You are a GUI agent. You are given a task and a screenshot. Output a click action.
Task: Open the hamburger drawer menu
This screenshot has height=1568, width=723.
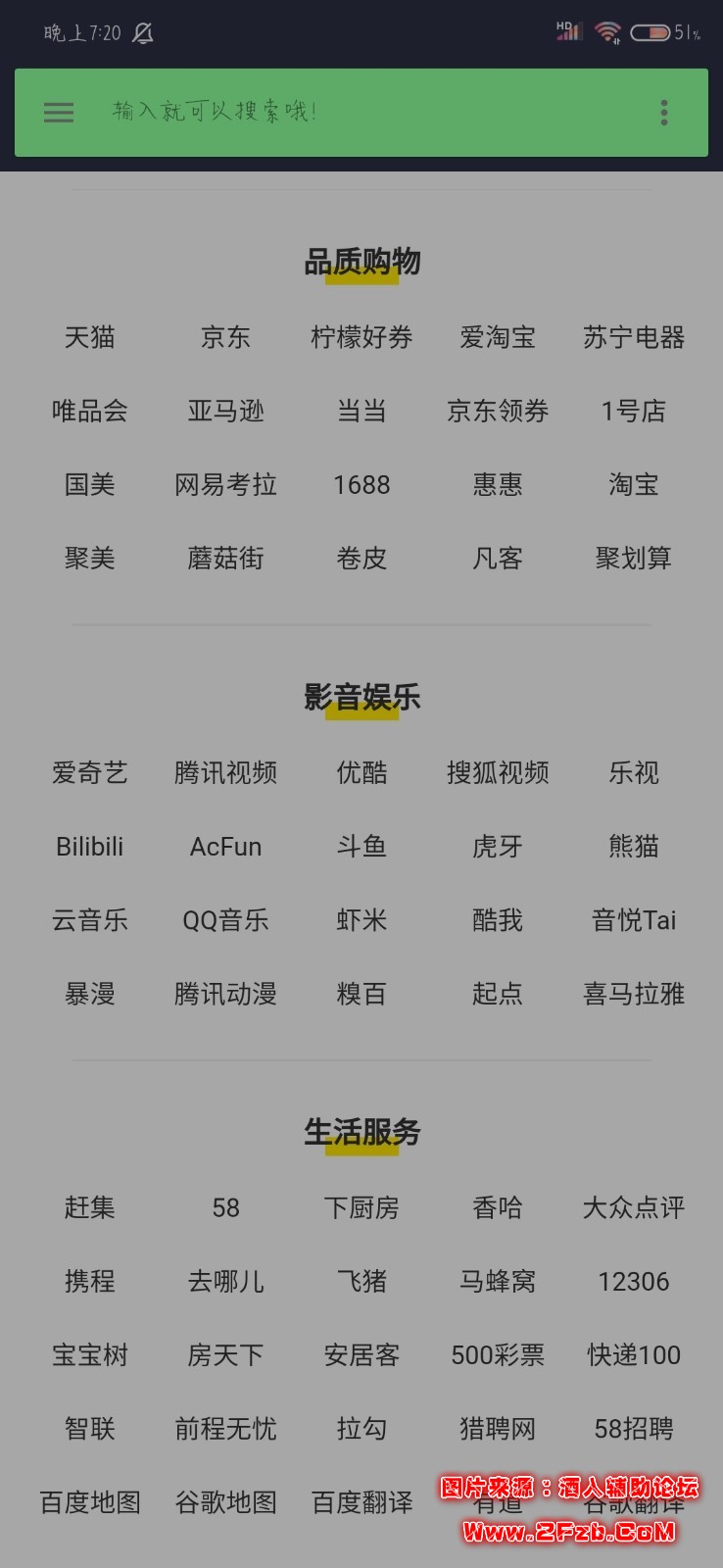coord(59,113)
